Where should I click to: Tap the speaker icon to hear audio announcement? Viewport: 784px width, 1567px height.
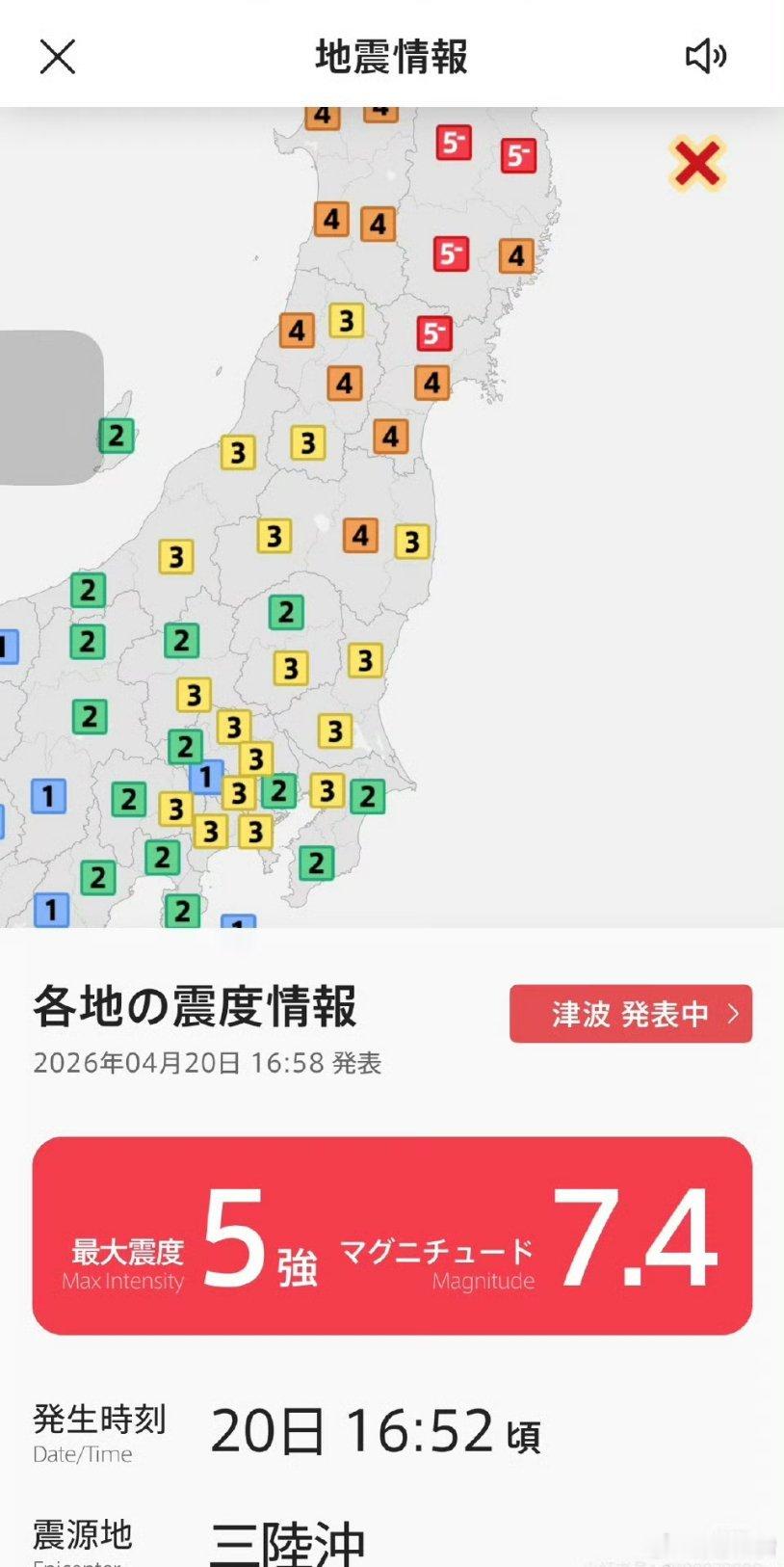704,57
